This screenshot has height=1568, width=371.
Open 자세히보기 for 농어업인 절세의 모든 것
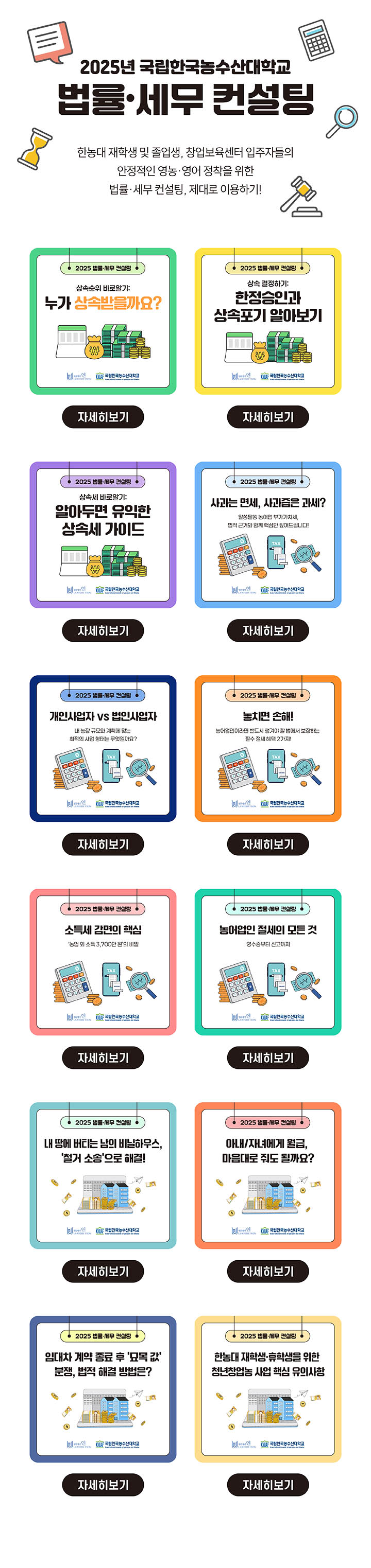pos(267,1058)
